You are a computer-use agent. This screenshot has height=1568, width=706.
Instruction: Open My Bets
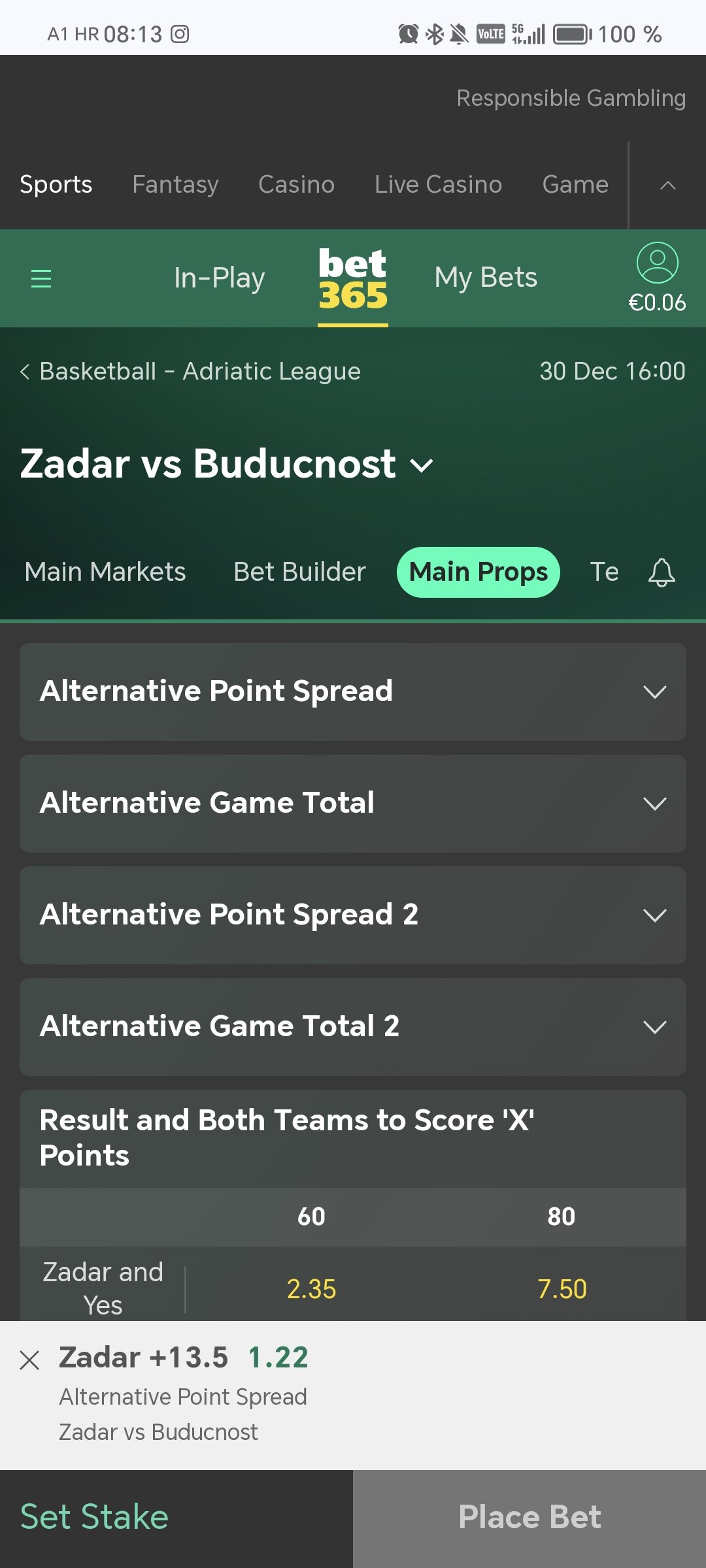coord(486,278)
